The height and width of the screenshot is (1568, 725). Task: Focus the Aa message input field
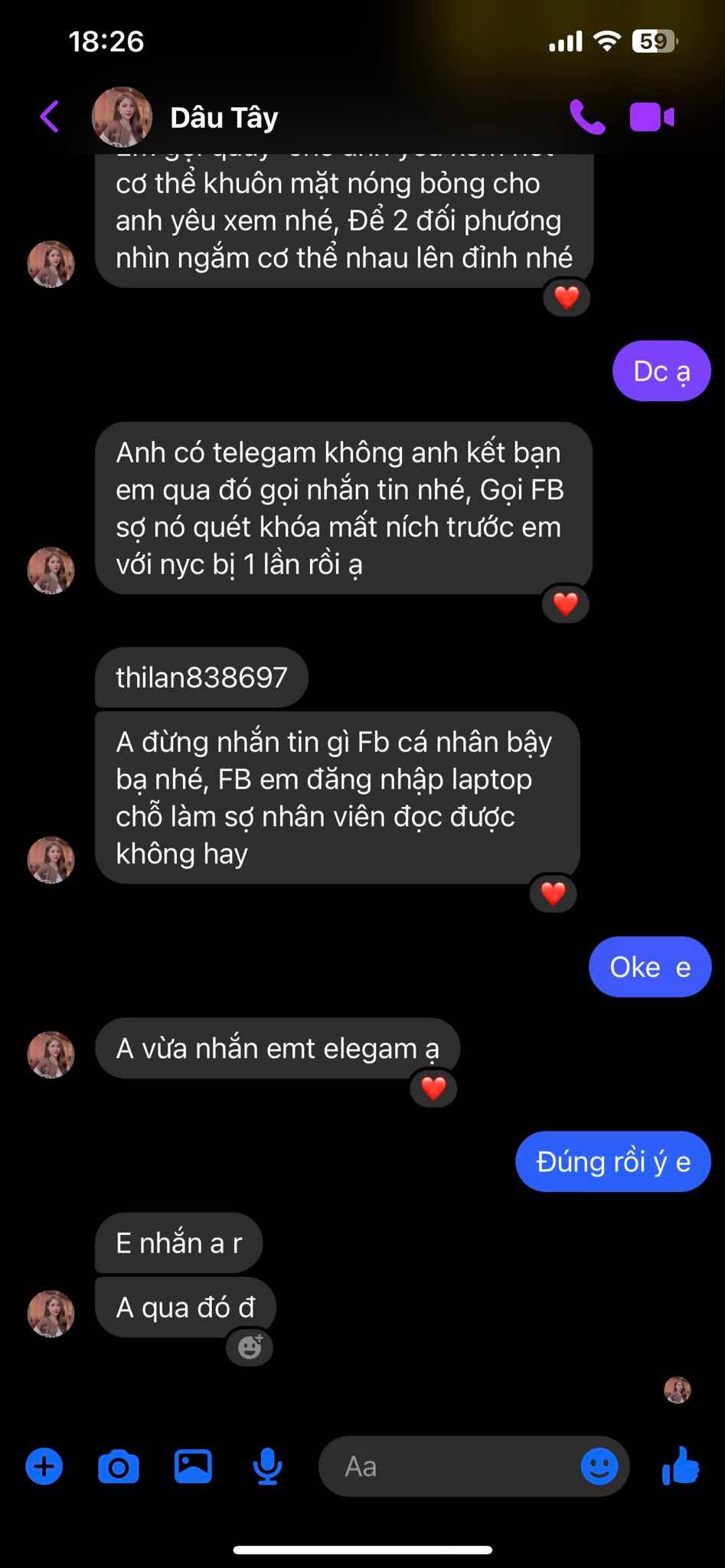point(452,1467)
